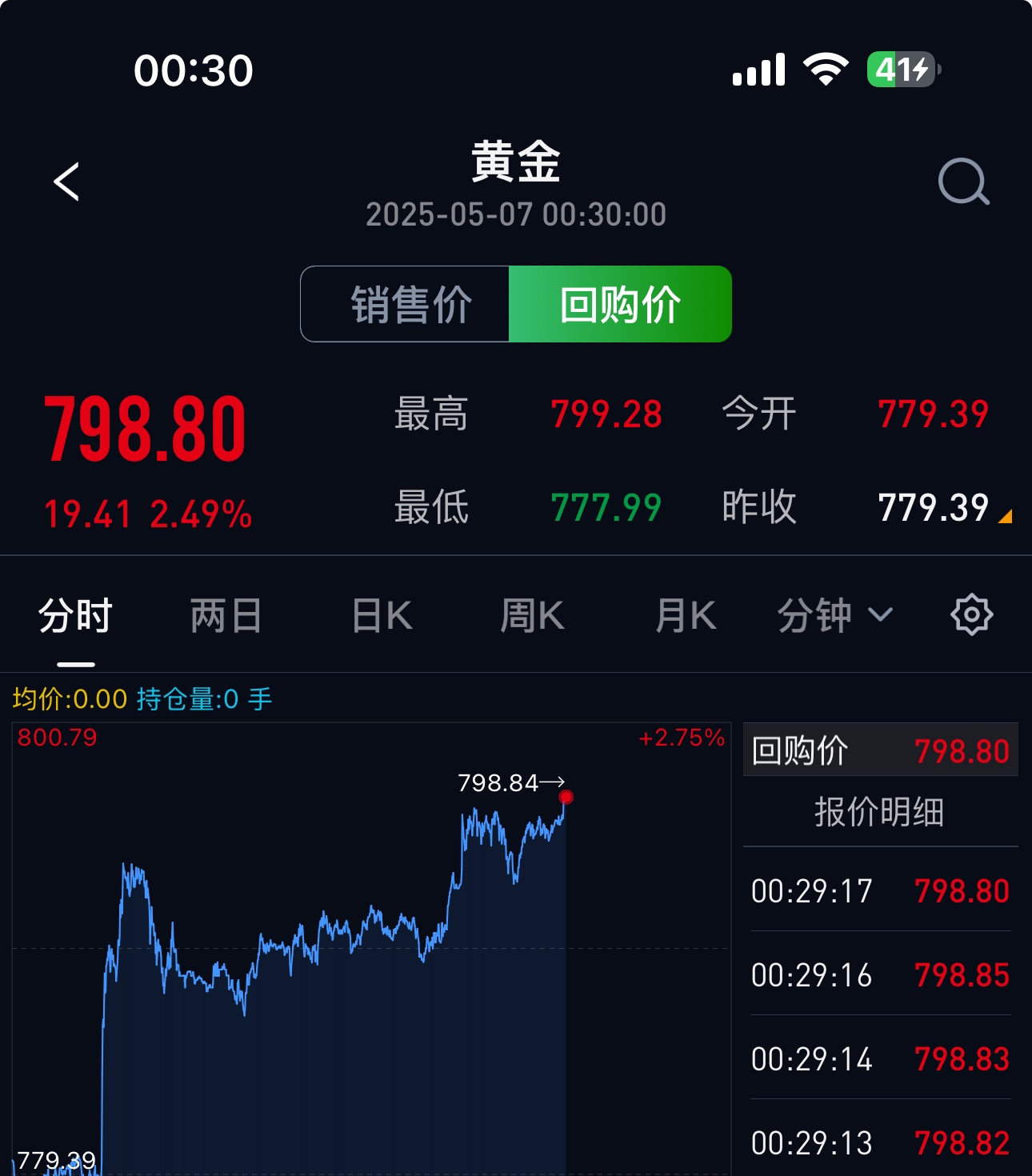Expand the 分钟 interval dropdown
The width and height of the screenshot is (1032, 1176).
[834, 616]
